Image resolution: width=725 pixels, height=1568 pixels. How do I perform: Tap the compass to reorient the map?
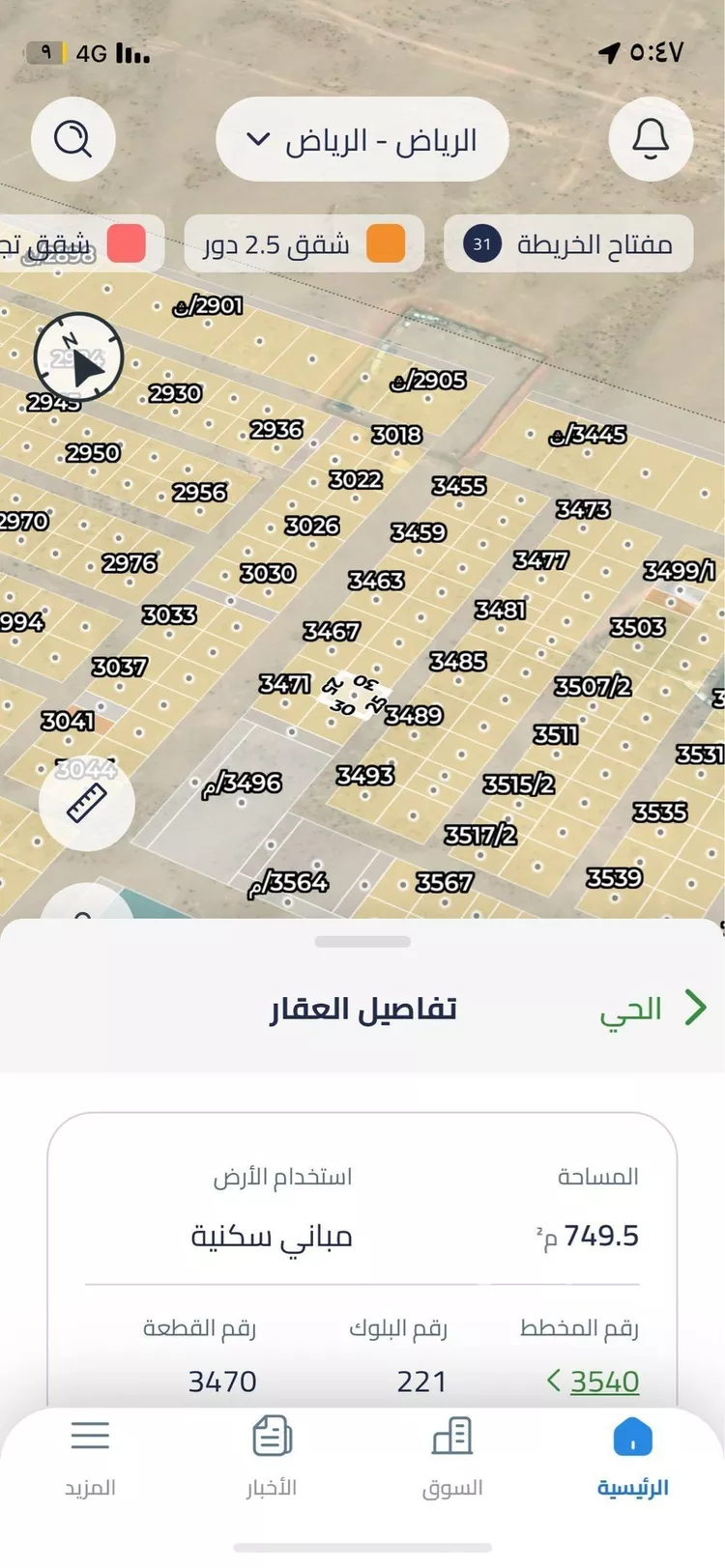coord(77,357)
